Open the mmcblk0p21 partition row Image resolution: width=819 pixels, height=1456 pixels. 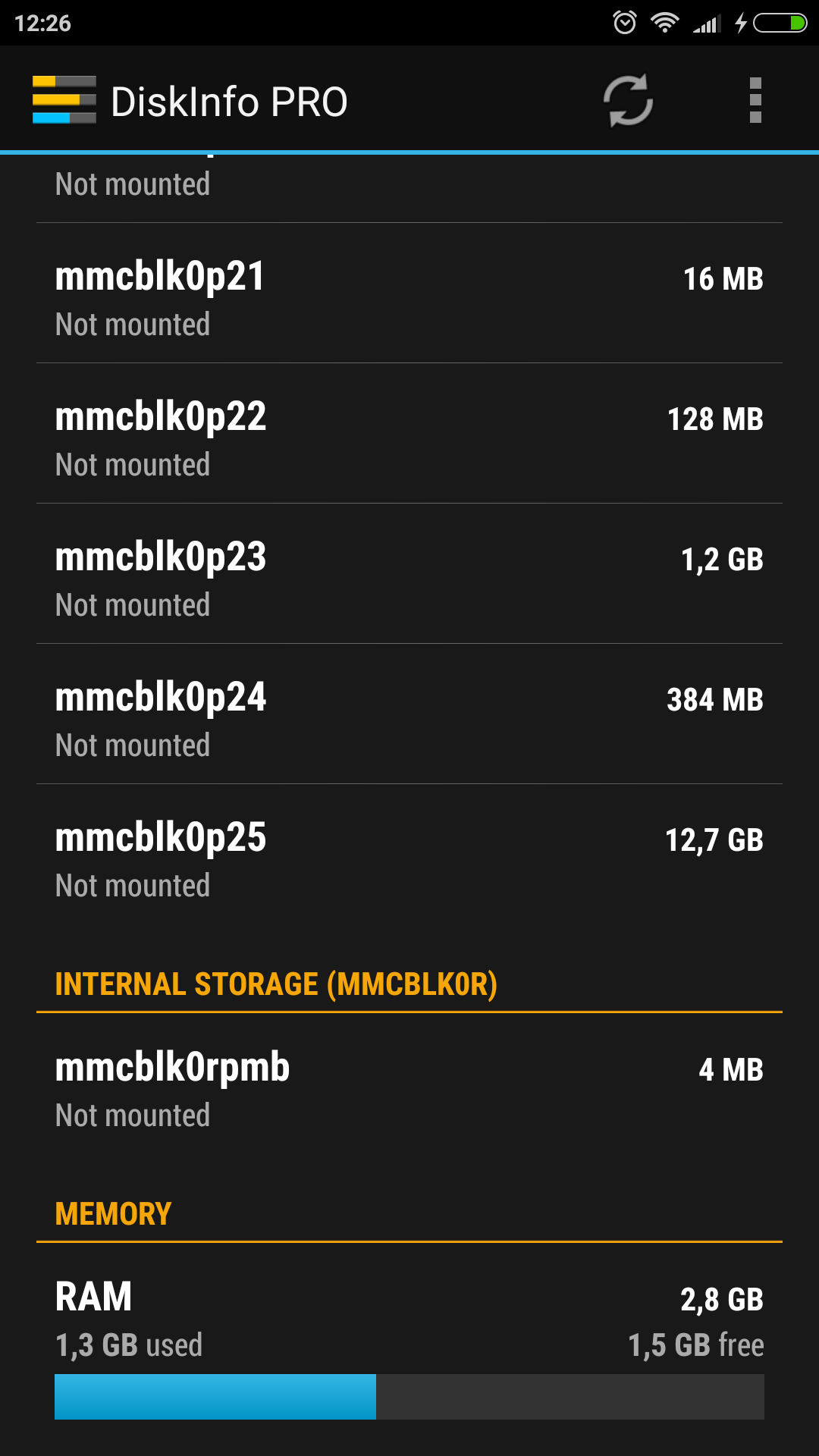pos(409,293)
